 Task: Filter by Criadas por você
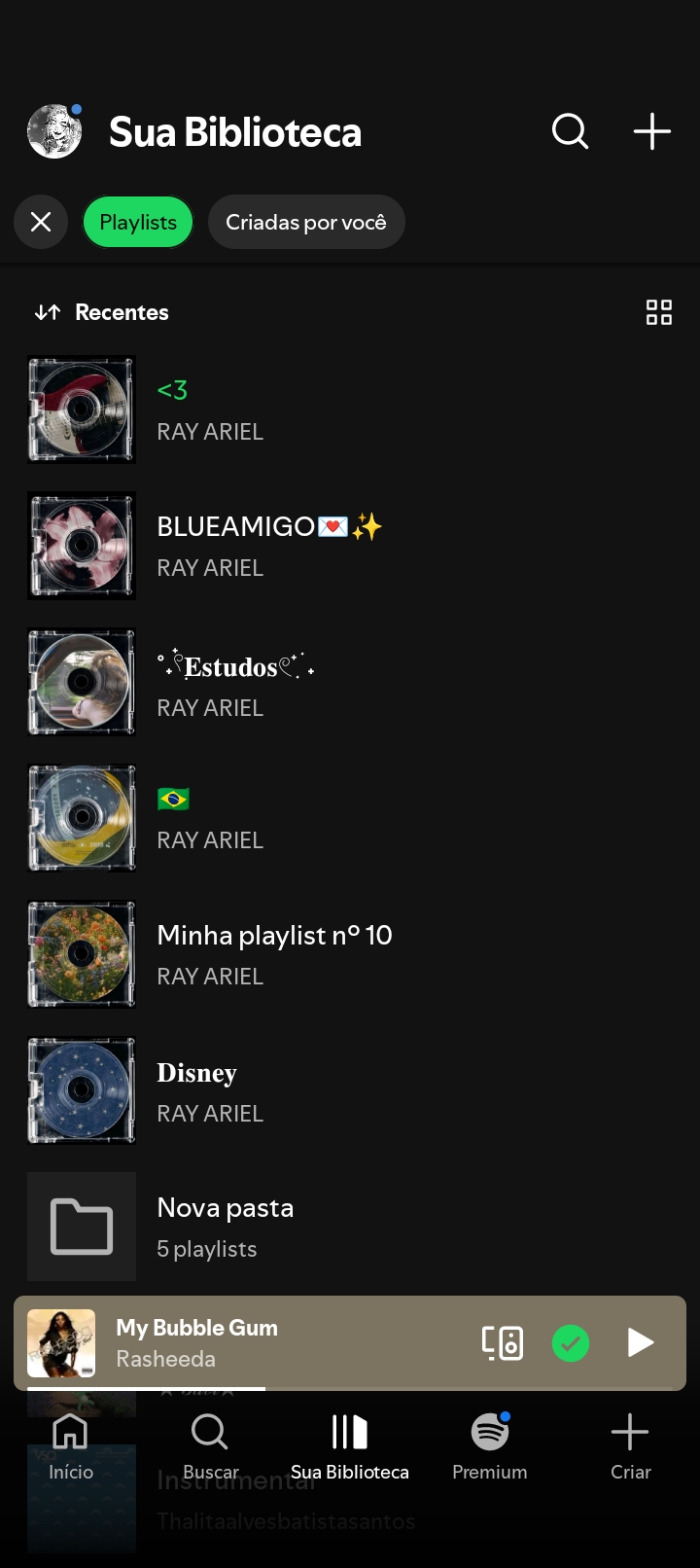(x=306, y=222)
